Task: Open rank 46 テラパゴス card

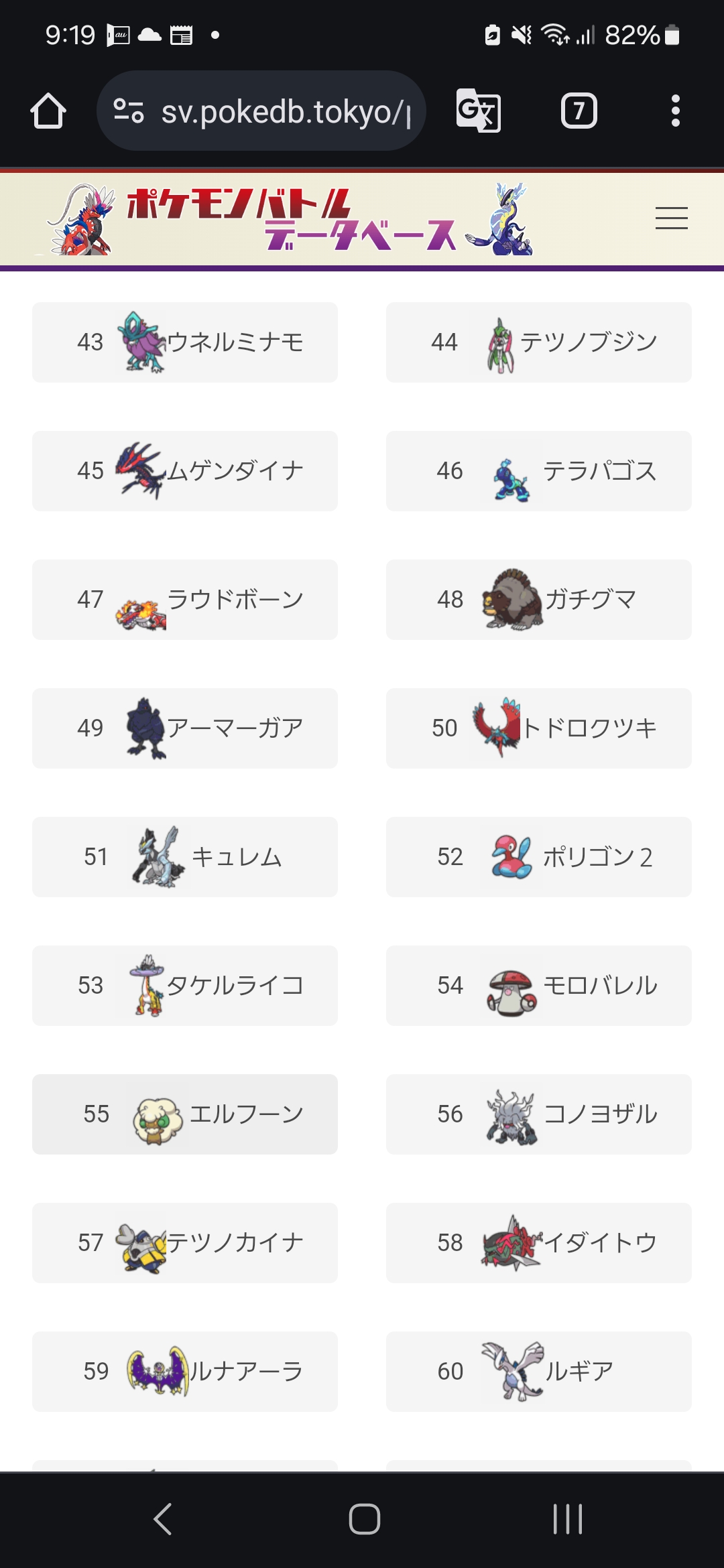Action: coord(538,471)
